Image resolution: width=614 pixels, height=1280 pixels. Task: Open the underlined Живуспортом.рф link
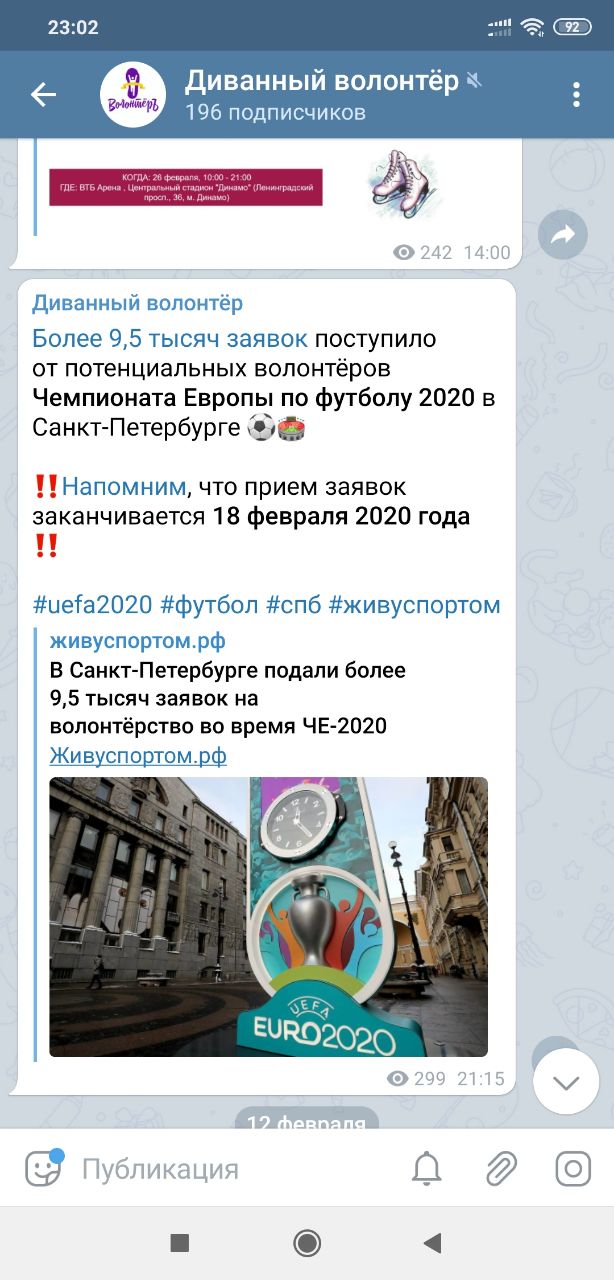coord(138,755)
